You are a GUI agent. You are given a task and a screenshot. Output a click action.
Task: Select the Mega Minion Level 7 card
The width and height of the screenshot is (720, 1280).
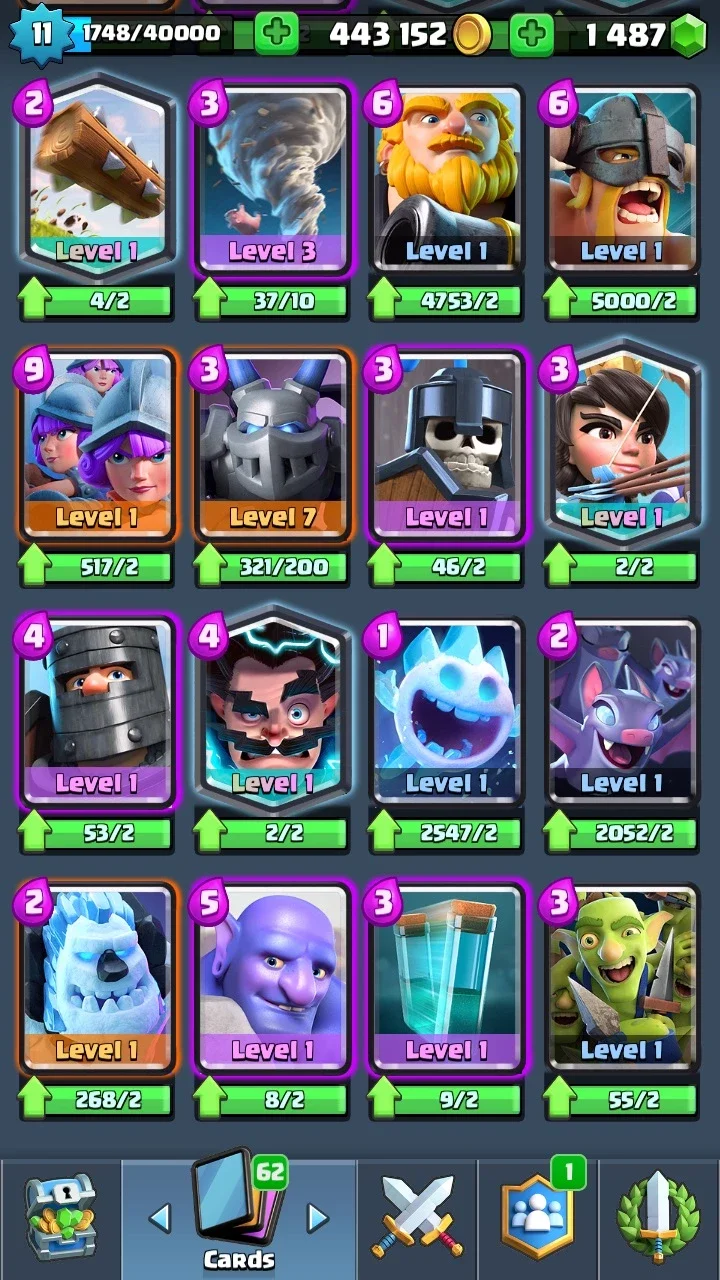(x=274, y=446)
